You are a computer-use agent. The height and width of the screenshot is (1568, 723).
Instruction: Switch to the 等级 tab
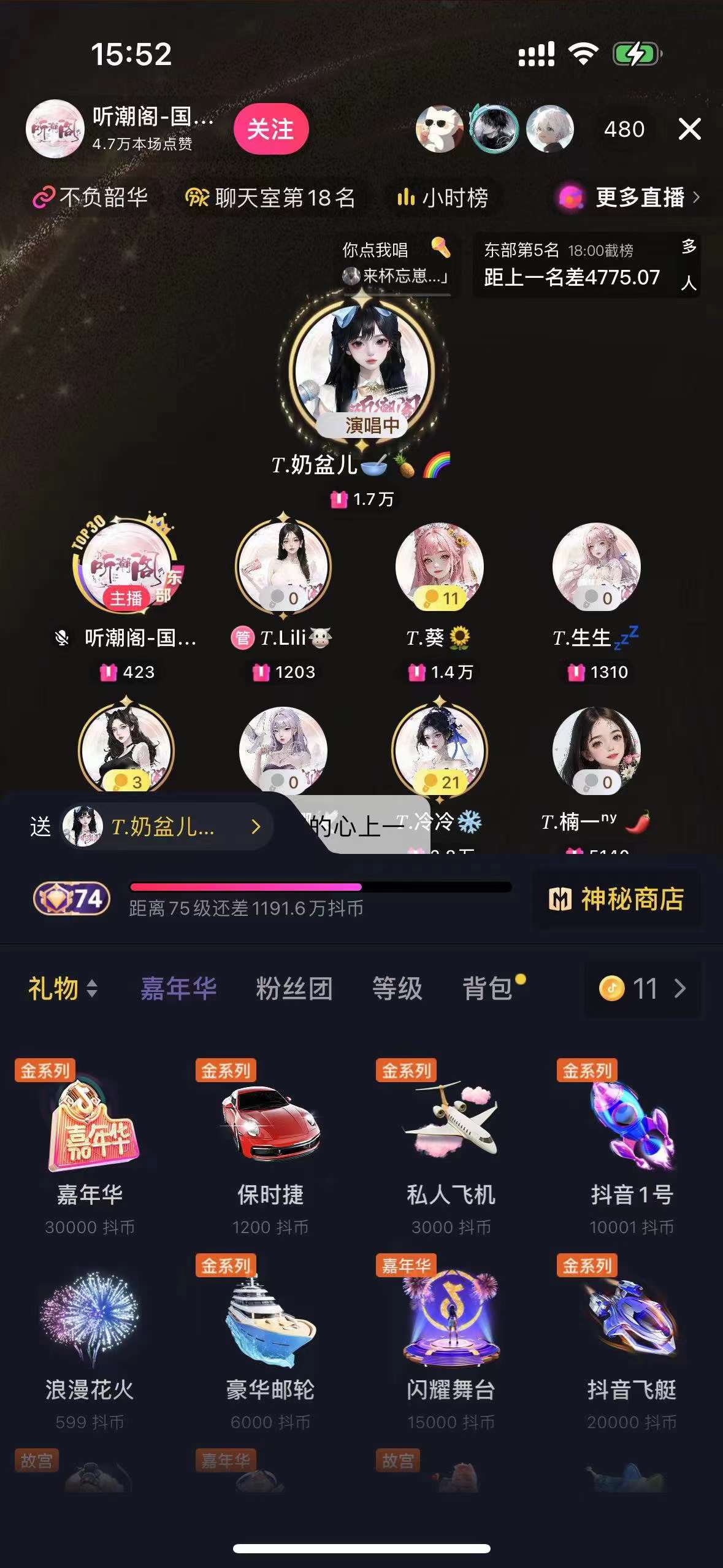397,989
